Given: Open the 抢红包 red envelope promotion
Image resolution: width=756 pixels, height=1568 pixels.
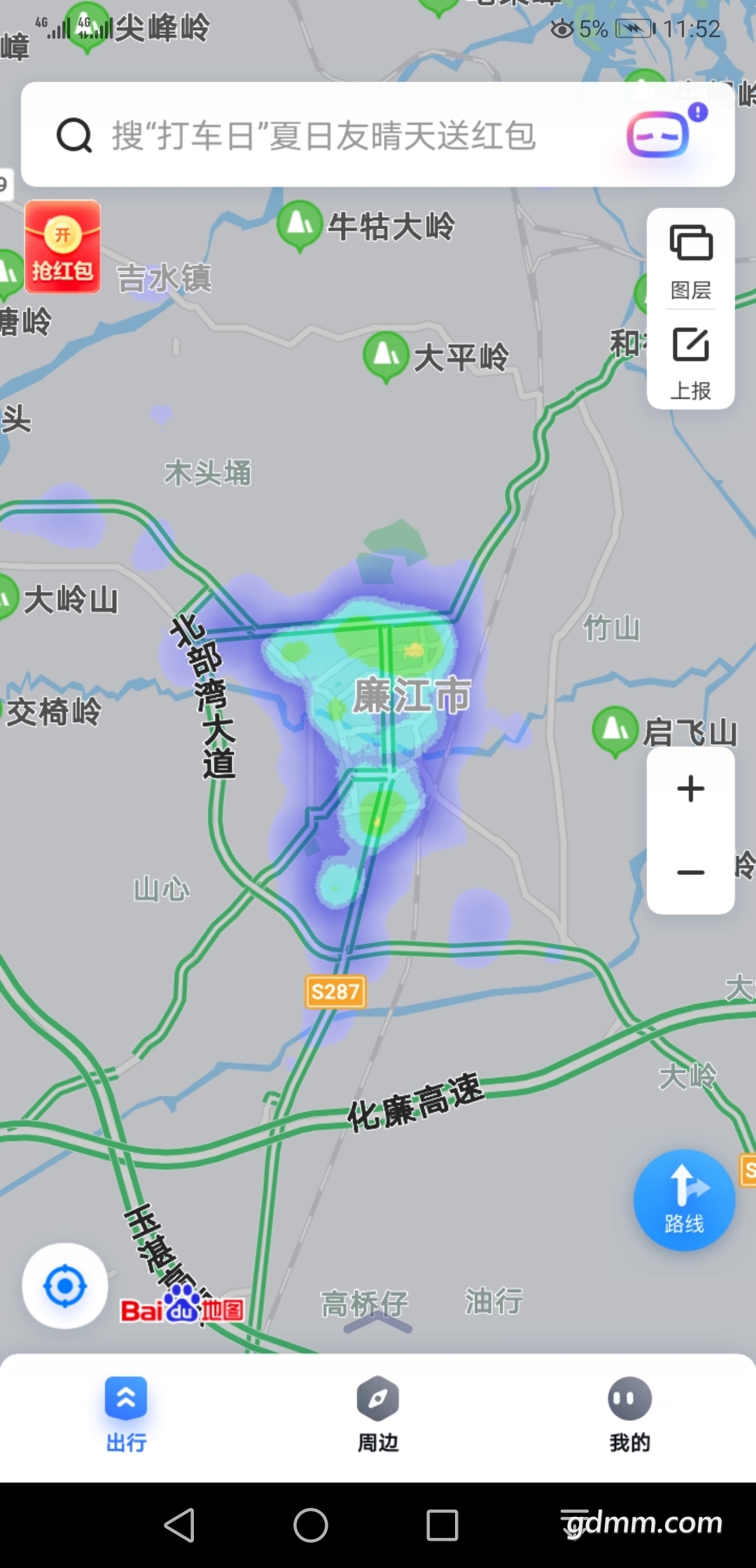Looking at the screenshot, I should (62, 246).
